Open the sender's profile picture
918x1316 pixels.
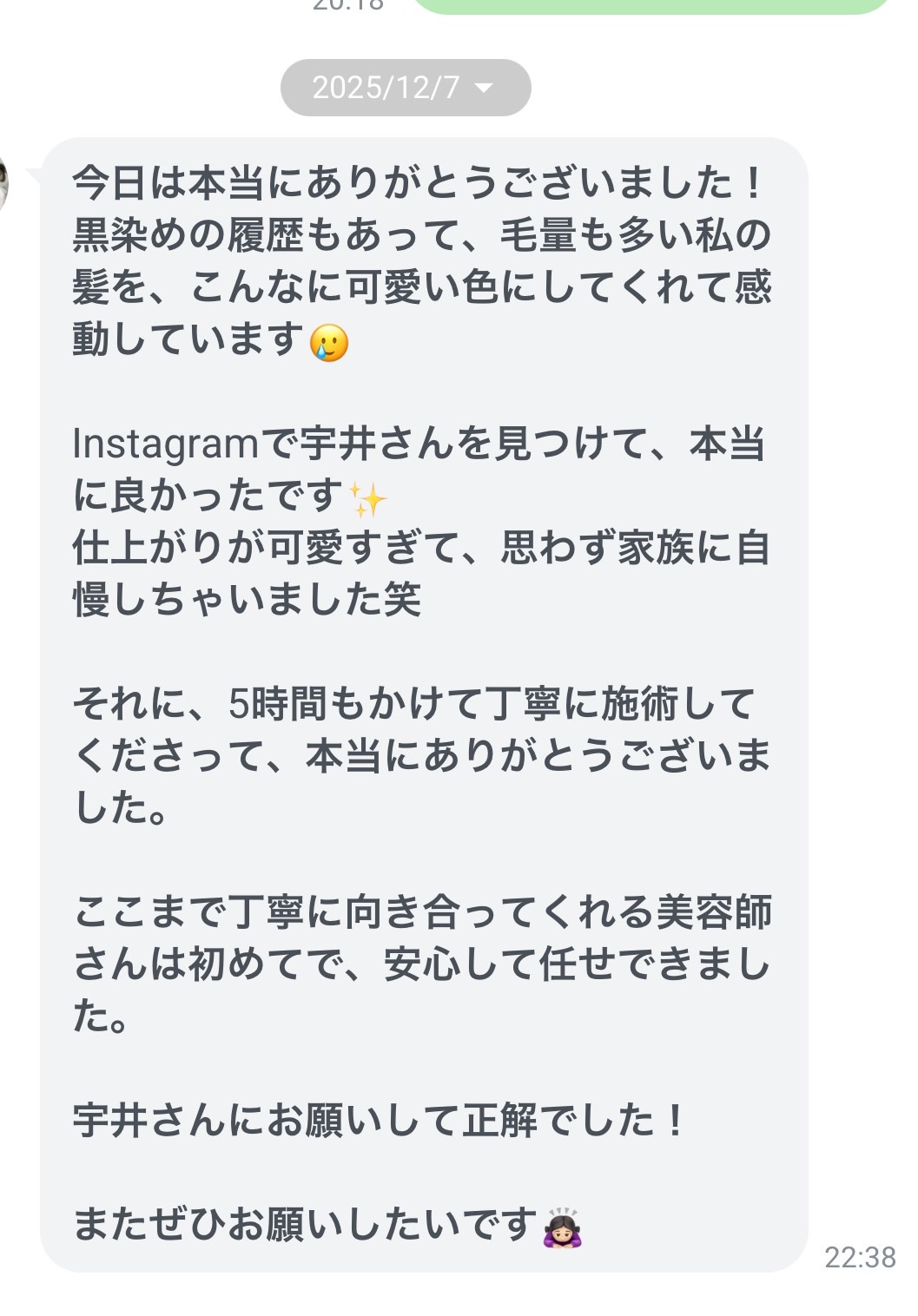pyautogui.click(x=3, y=181)
